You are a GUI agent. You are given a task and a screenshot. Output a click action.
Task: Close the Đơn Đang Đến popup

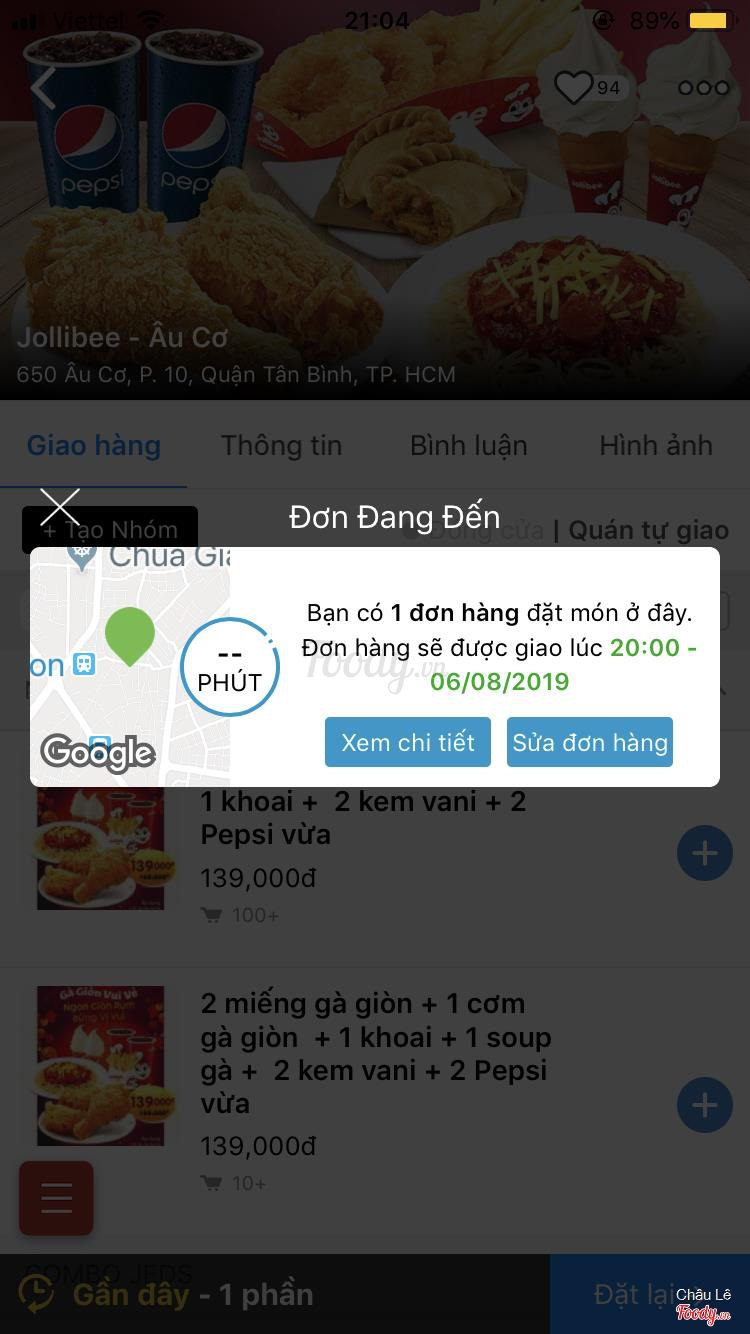coord(59,507)
